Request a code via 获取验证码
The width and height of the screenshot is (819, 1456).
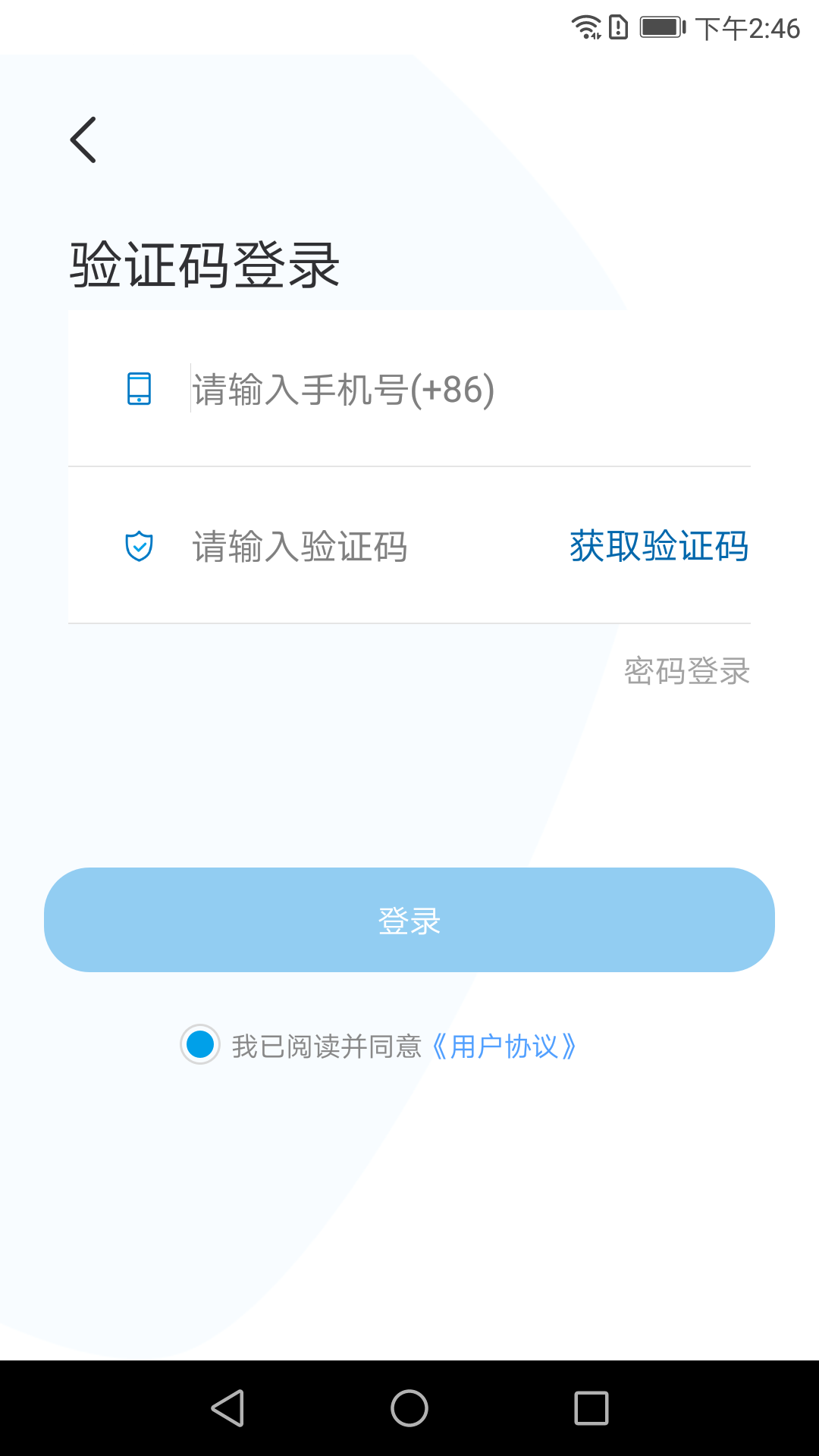[658, 547]
